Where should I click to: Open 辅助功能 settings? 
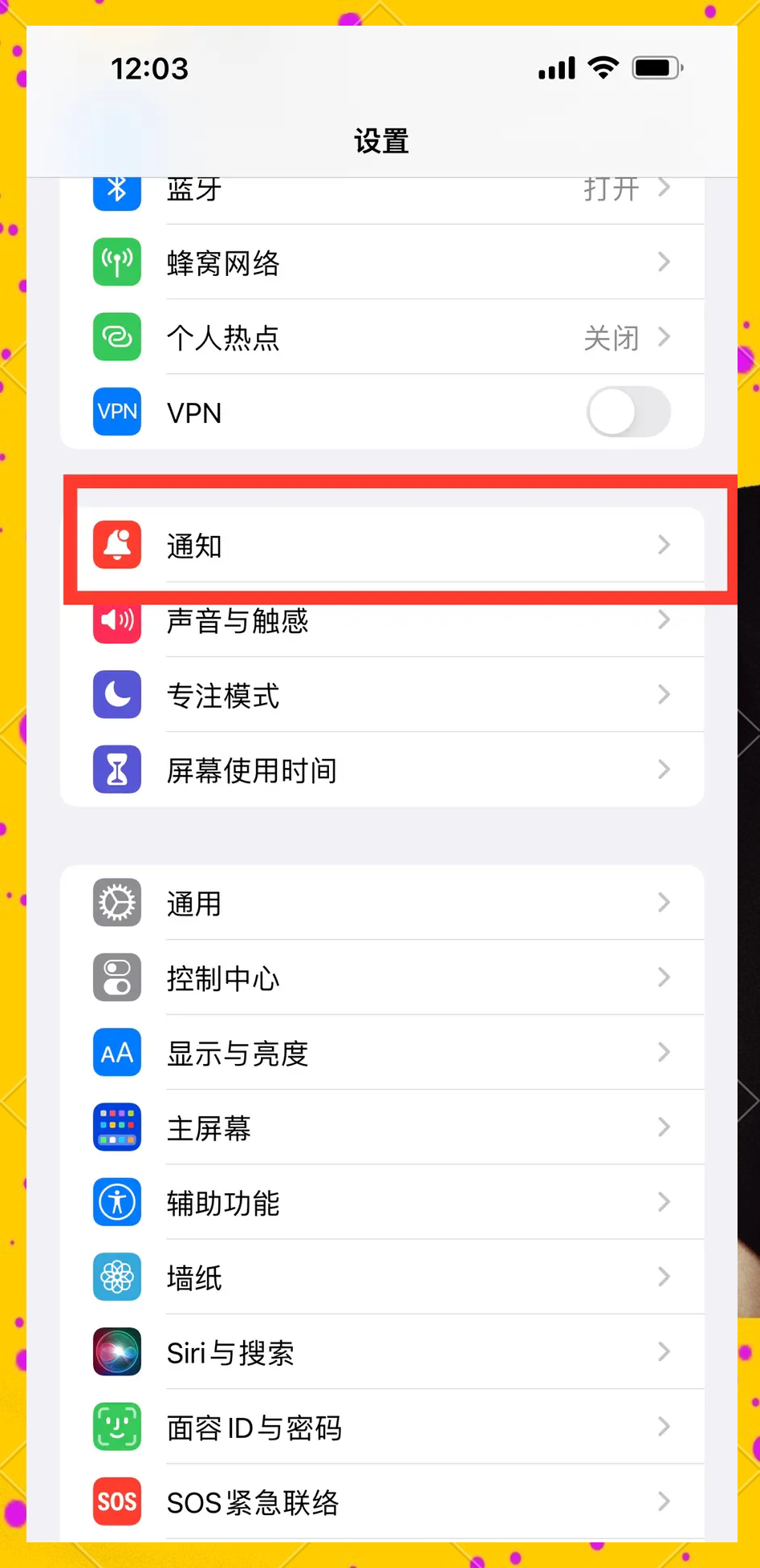(x=382, y=1202)
